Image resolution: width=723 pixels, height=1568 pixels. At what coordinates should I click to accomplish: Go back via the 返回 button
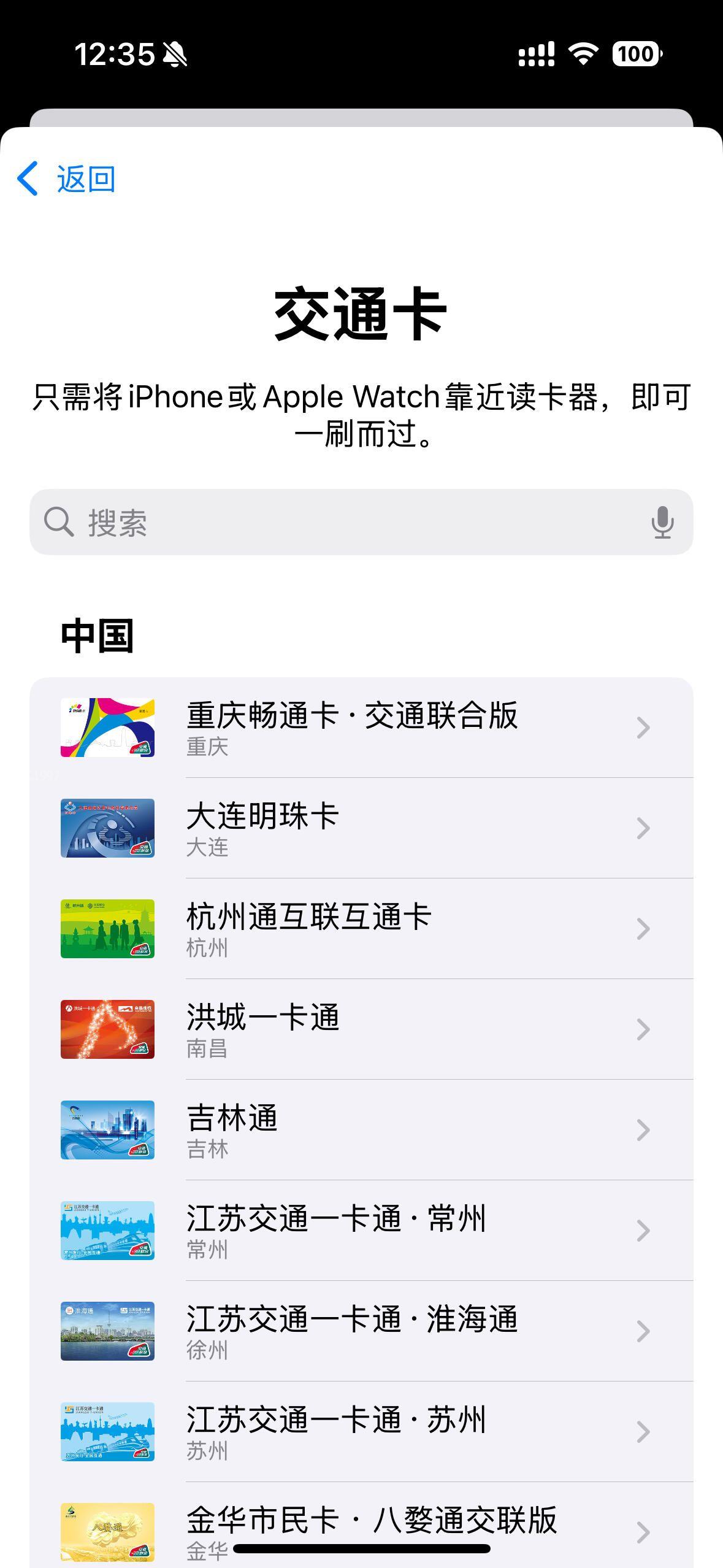click(x=66, y=179)
